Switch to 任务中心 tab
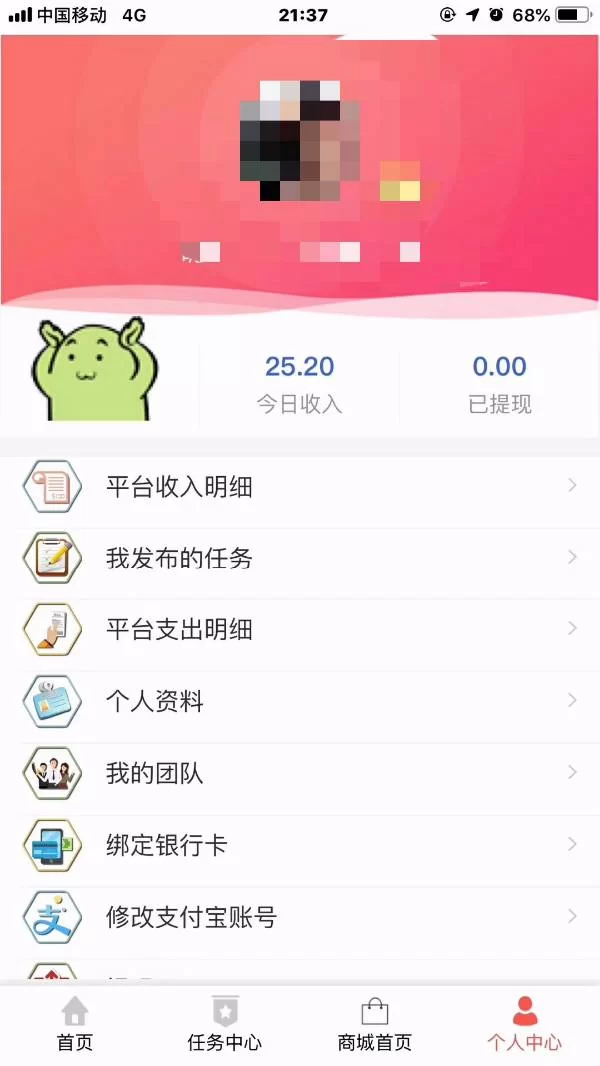600x1066 pixels. point(225,1025)
